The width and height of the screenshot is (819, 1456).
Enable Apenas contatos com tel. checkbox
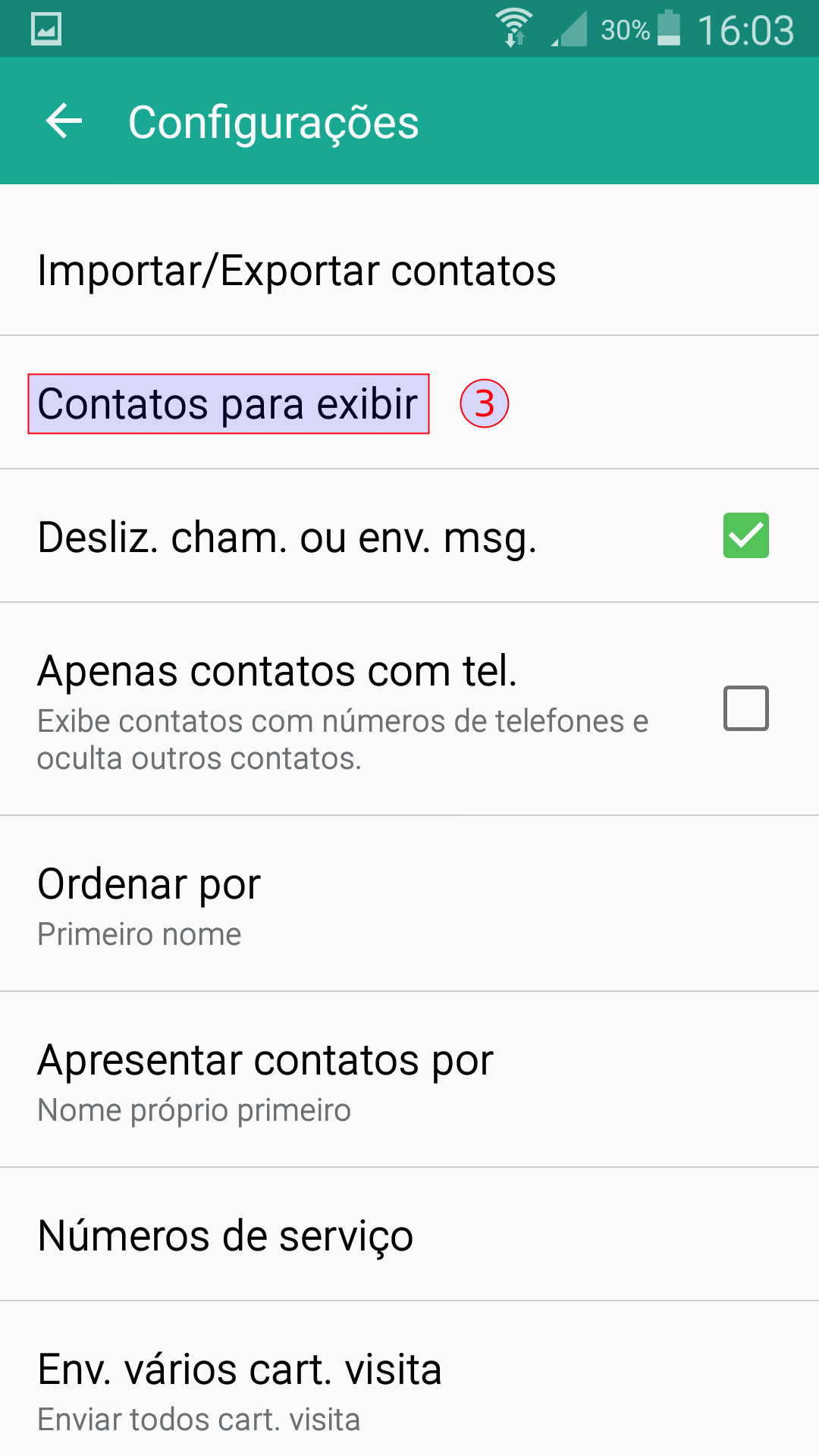pos(745,708)
